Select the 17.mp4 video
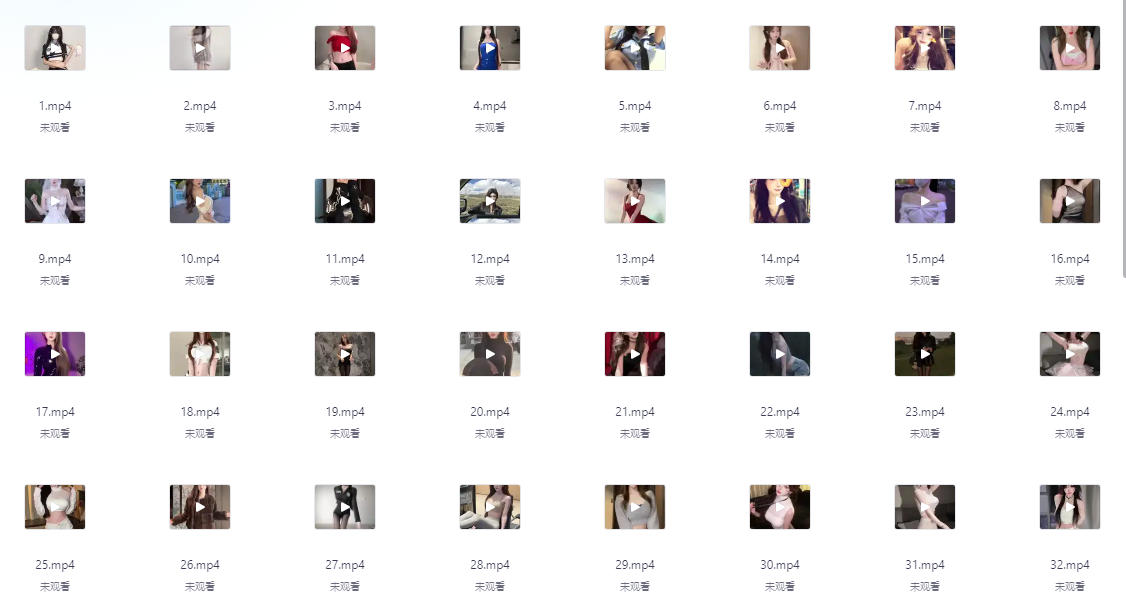 [x=55, y=354]
